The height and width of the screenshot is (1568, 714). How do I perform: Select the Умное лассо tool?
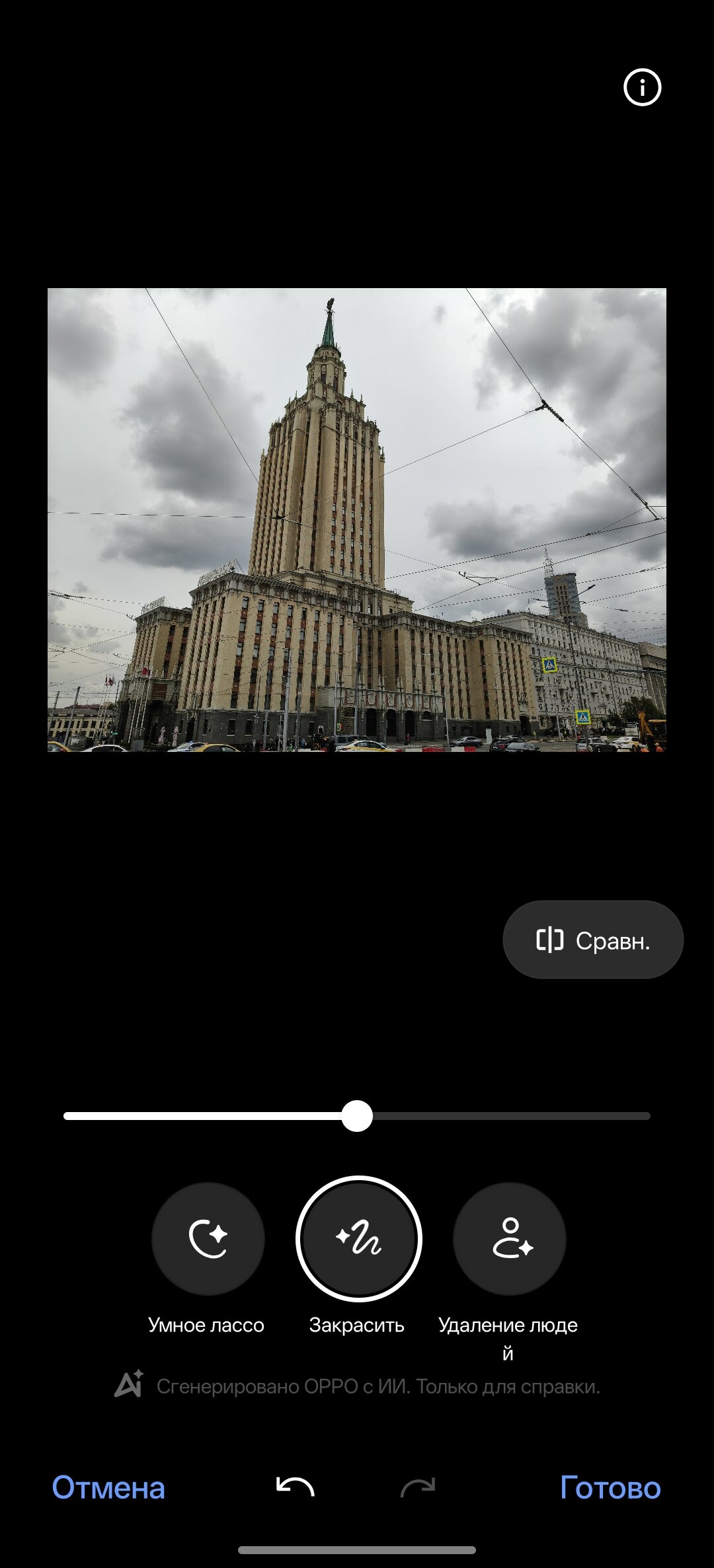(x=208, y=1238)
